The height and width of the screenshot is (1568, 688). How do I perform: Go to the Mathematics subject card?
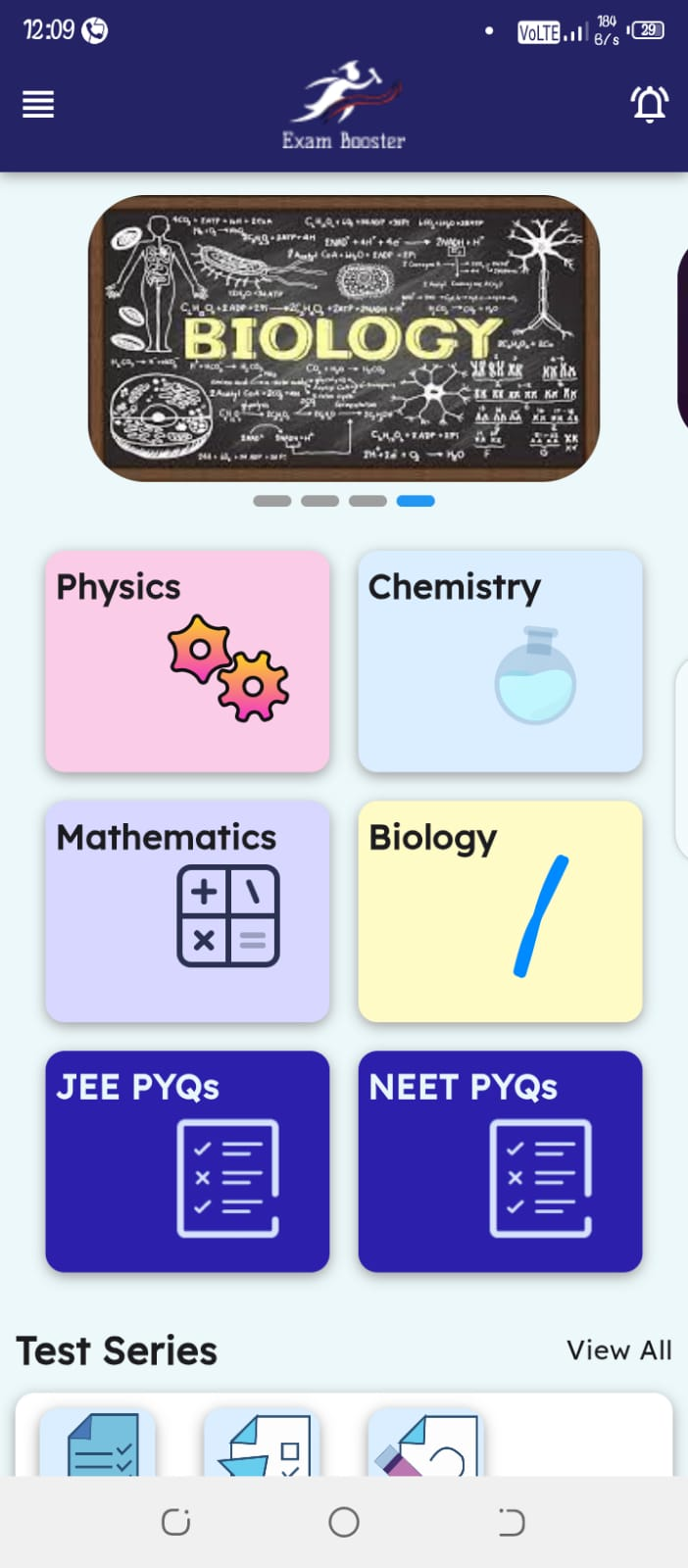[x=187, y=911]
